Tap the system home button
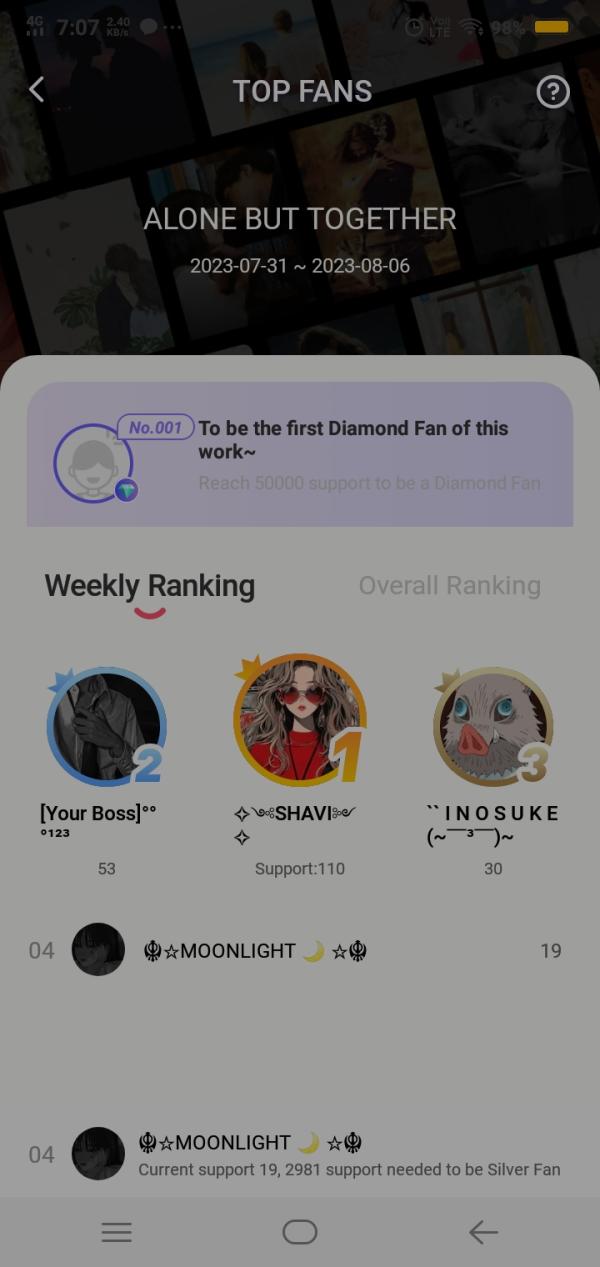600x1267 pixels. point(299,1232)
